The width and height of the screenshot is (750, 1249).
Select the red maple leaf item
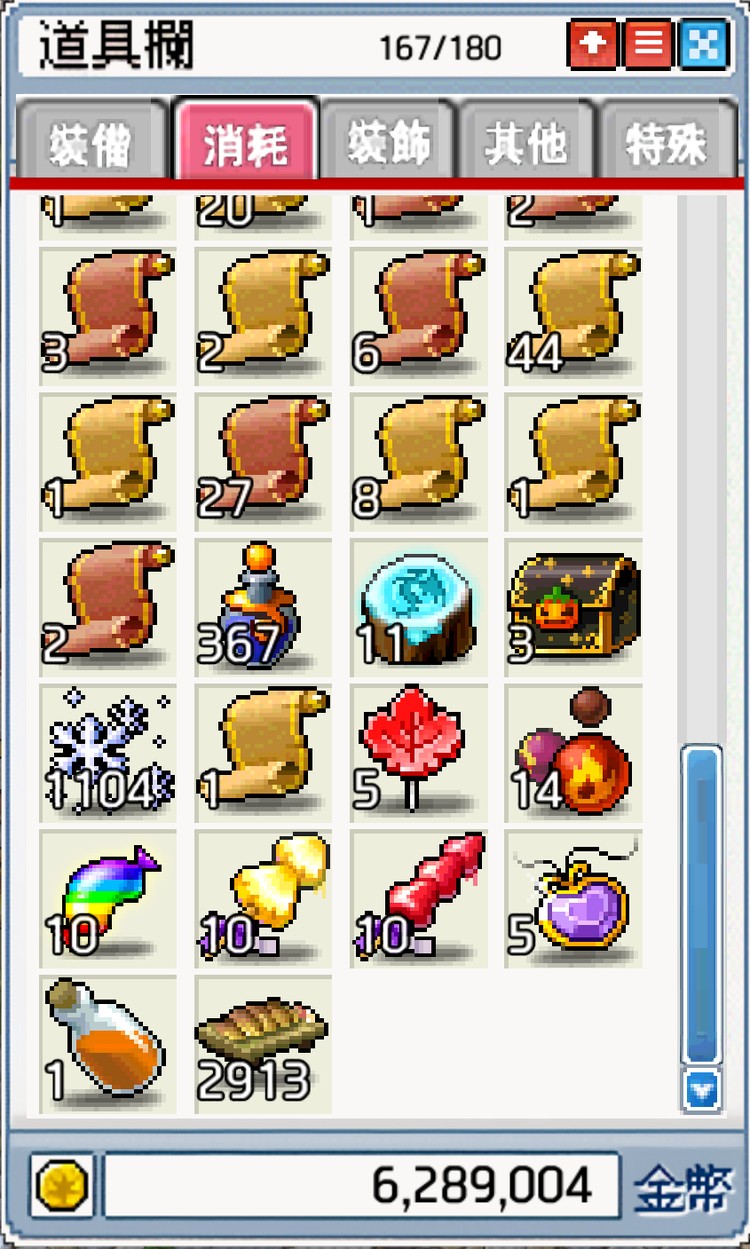coord(419,752)
